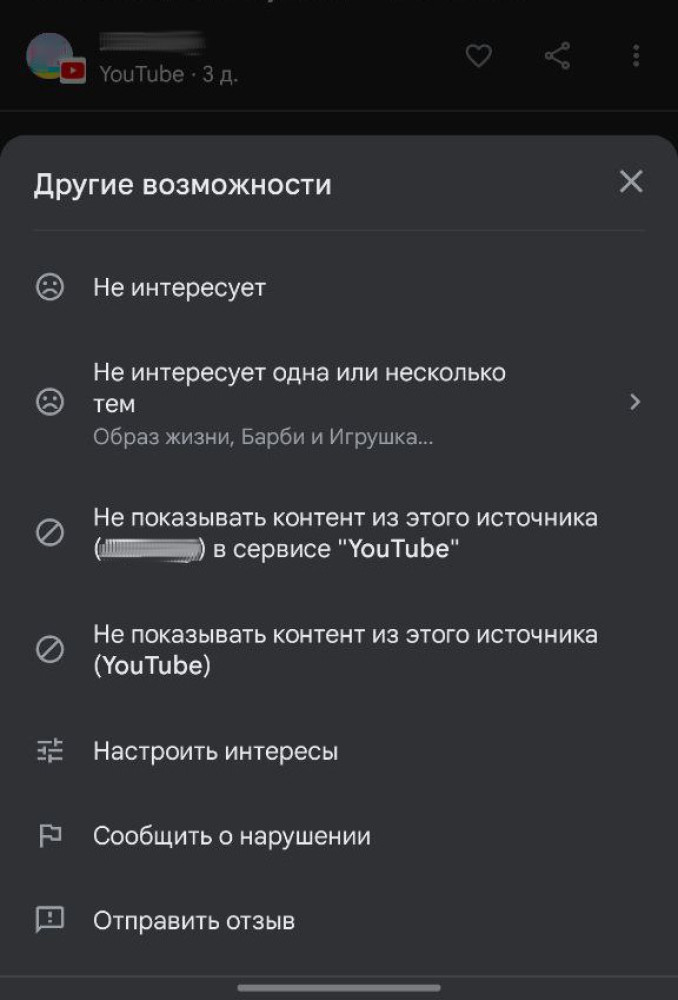Like the card with the heart icon

click(479, 56)
